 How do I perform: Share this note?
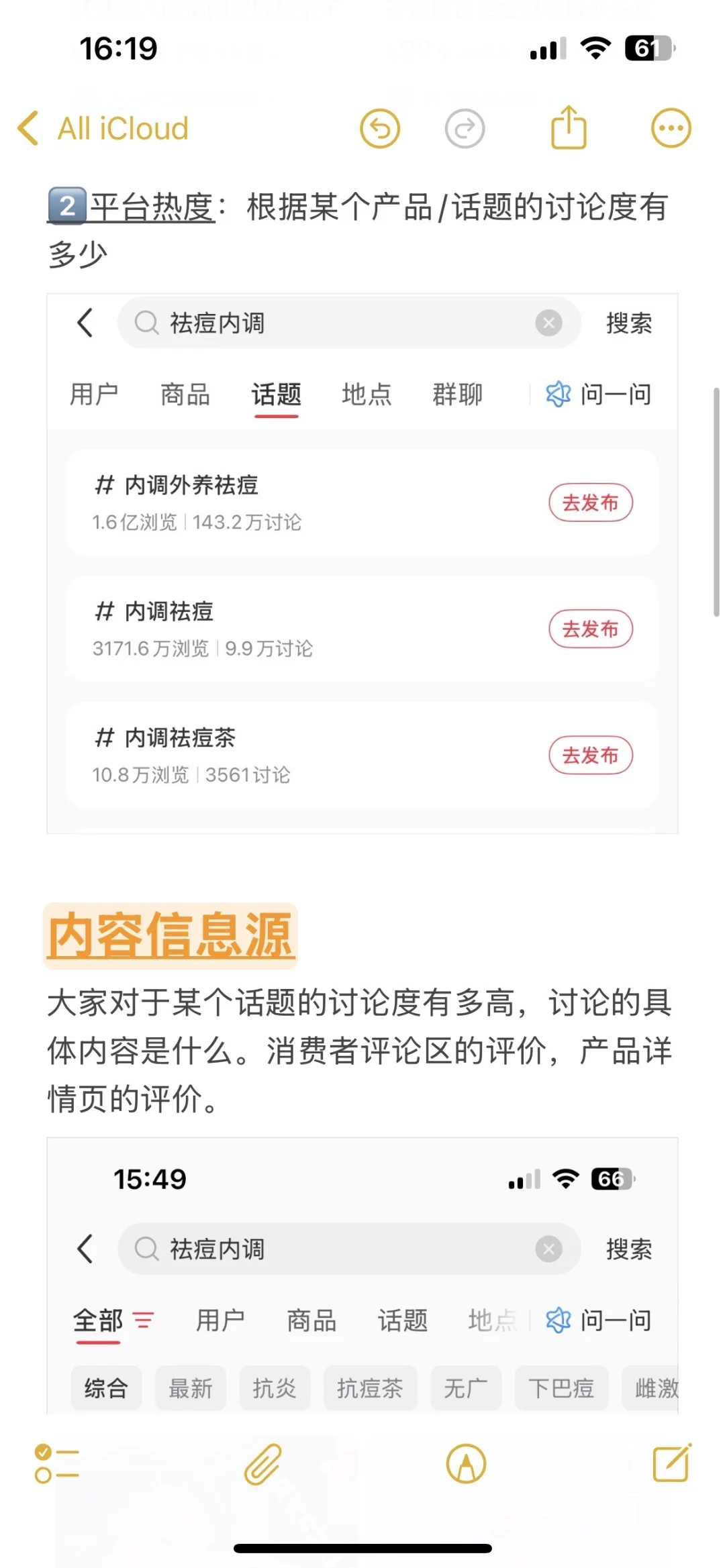click(569, 127)
